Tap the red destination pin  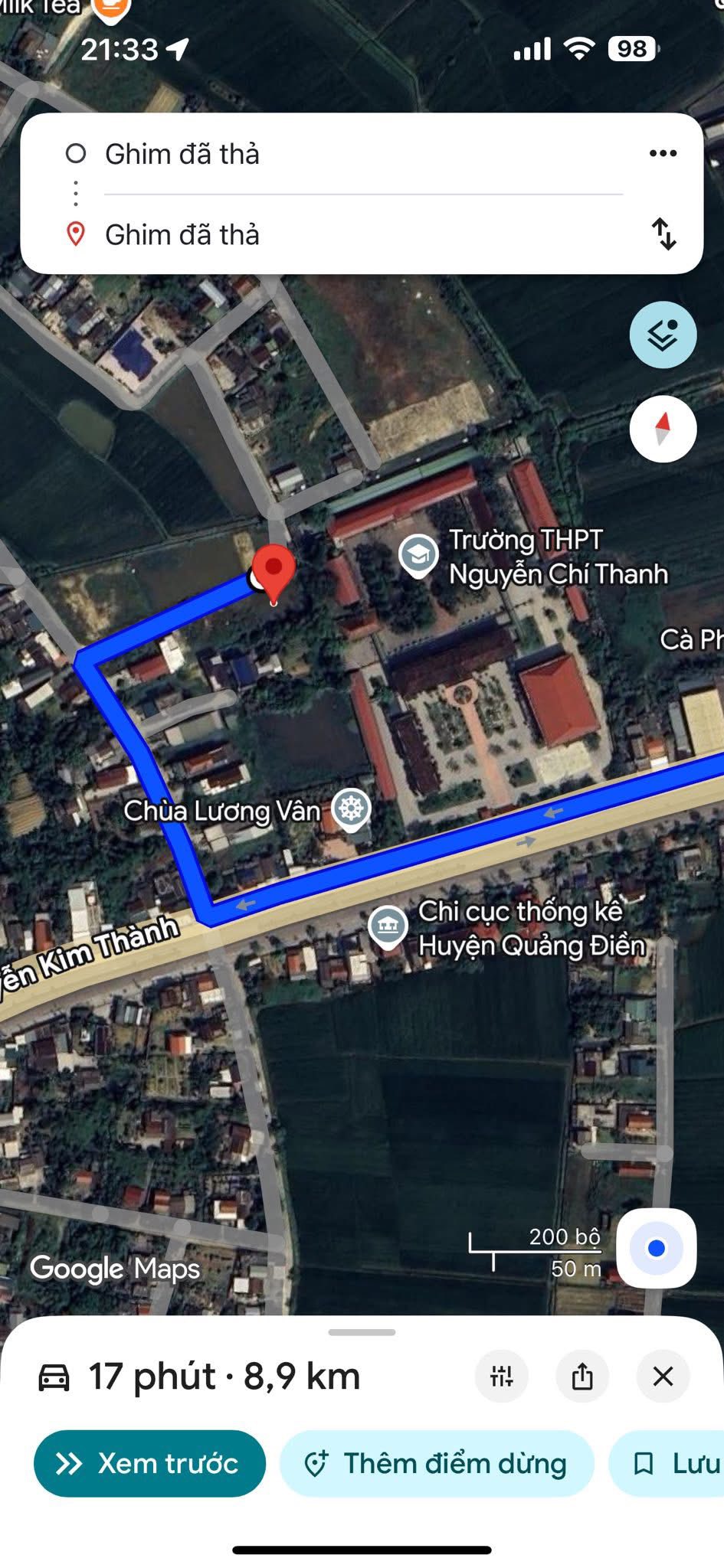click(x=274, y=570)
